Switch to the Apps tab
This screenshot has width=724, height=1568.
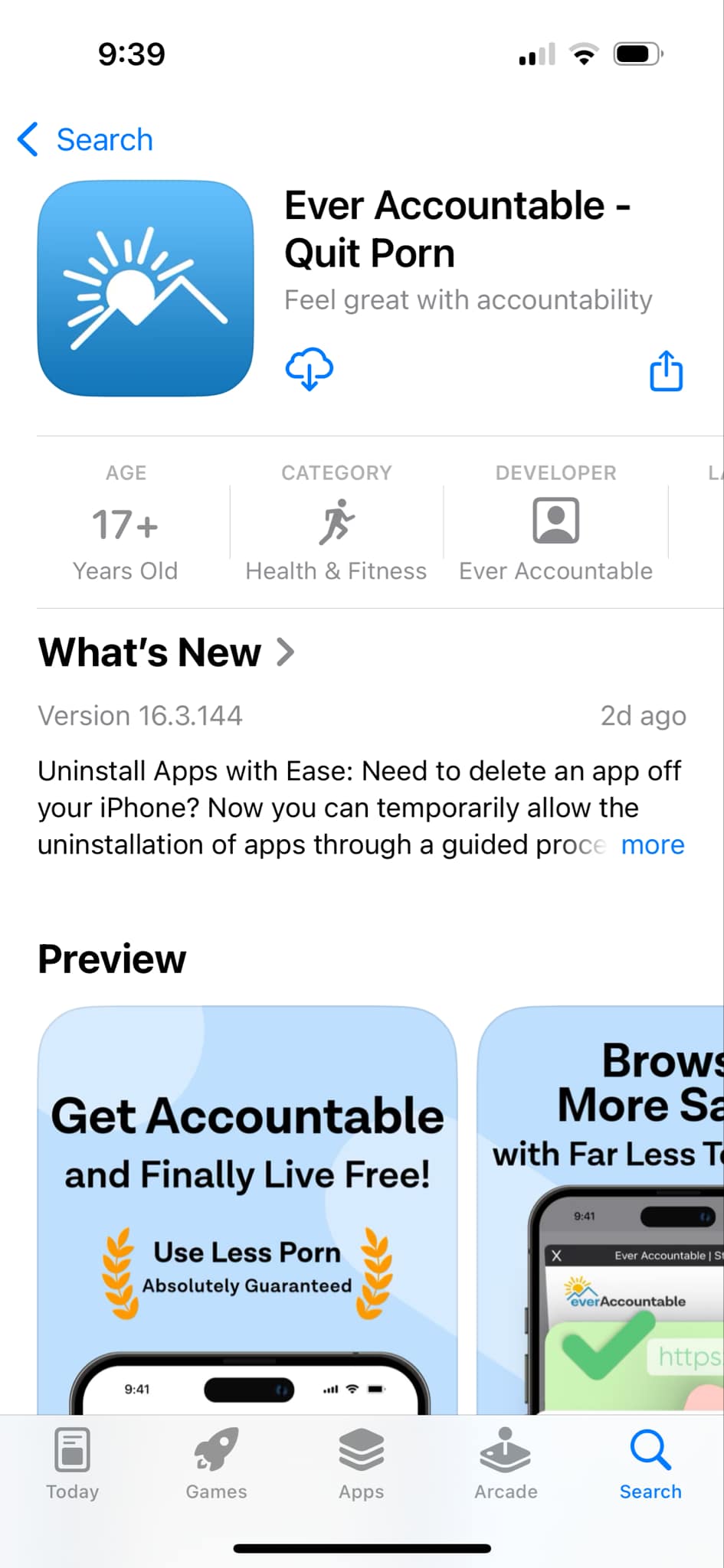coord(362,1464)
